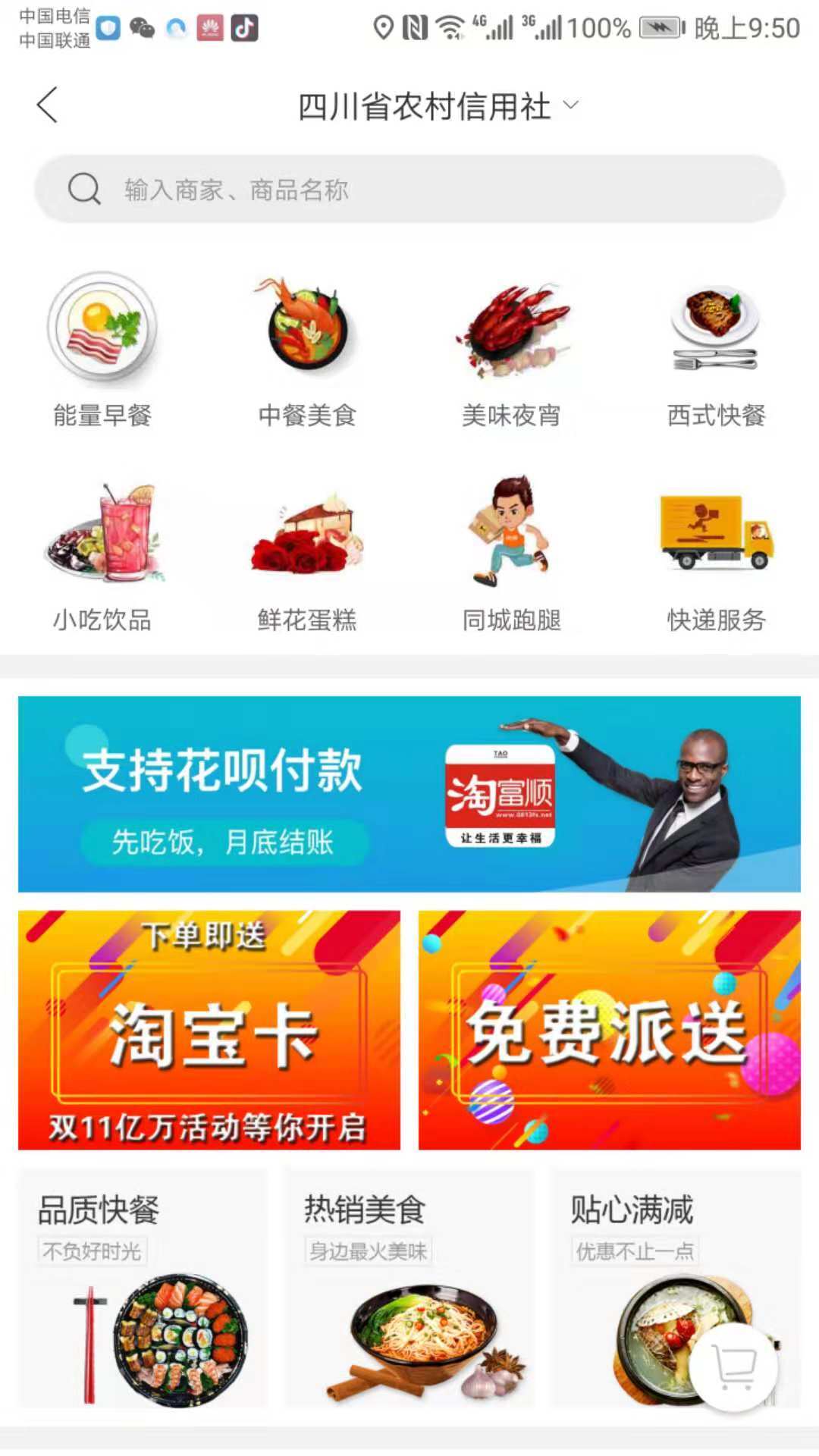Open the 热销美食 card
The height and width of the screenshot is (1456, 819).
pos(408,1288)
